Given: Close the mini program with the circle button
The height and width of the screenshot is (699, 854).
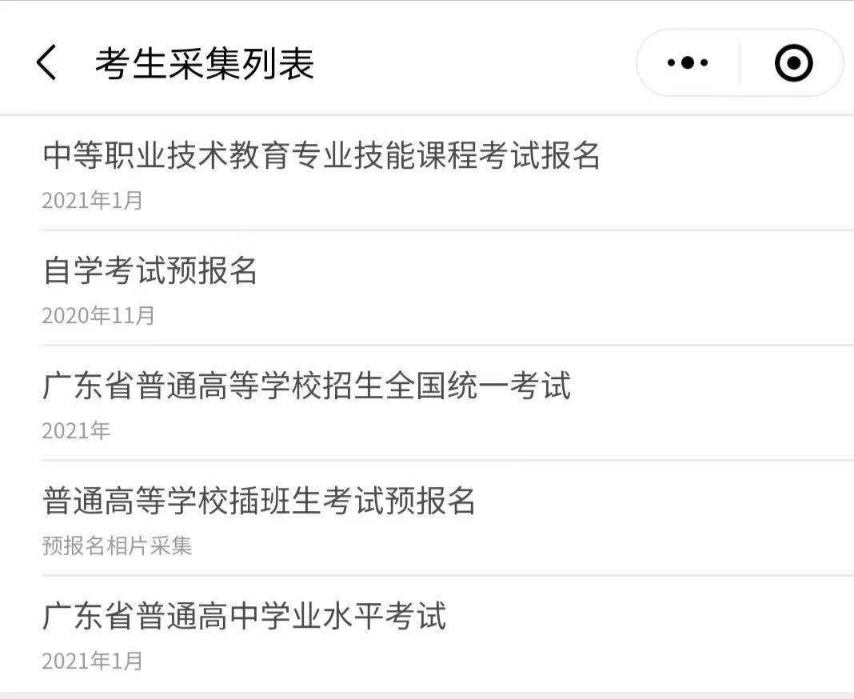Looking at the screenshot, I should [x=792, y=64].
